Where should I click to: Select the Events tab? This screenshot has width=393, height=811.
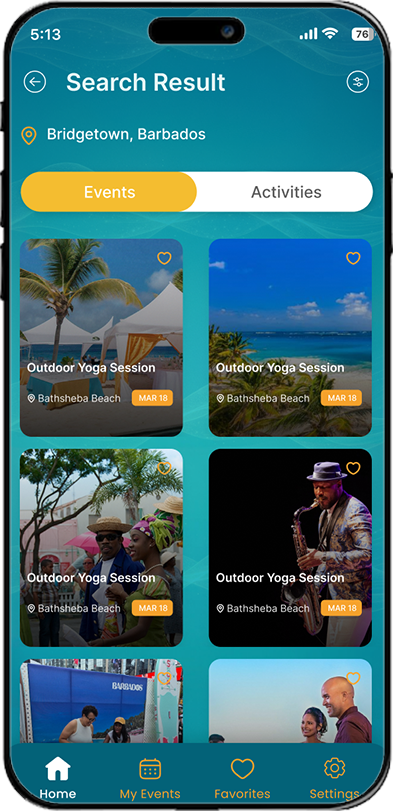[x=109, y=192]
